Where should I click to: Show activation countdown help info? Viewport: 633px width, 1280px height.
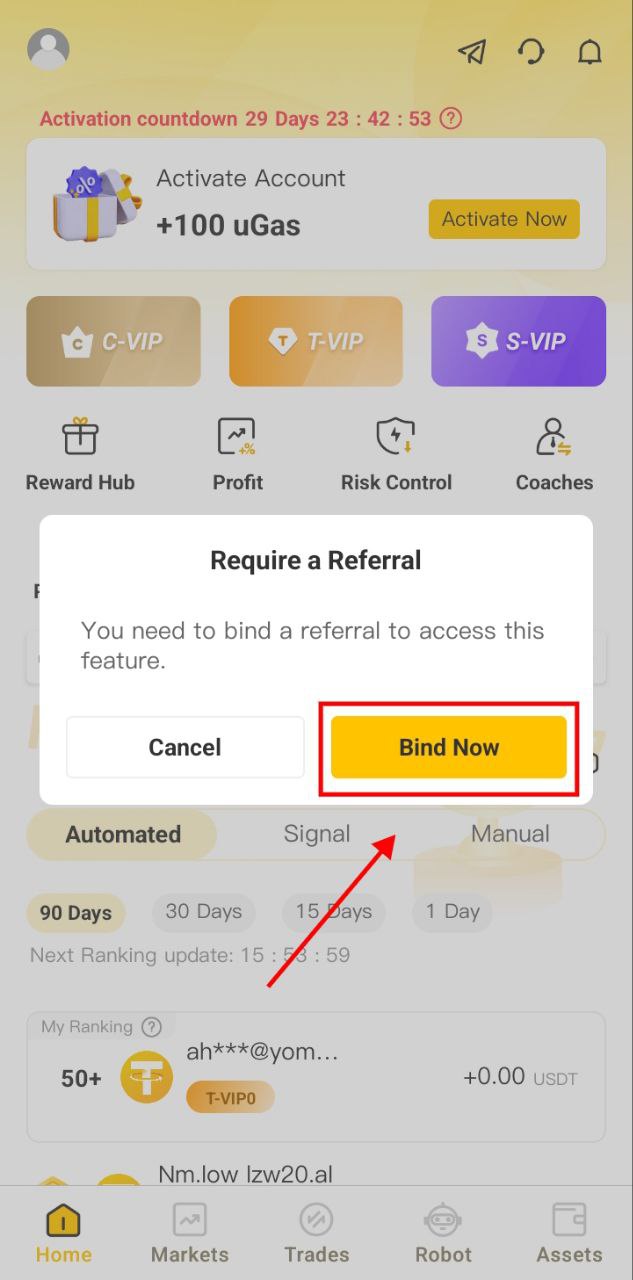coord(451,119)
